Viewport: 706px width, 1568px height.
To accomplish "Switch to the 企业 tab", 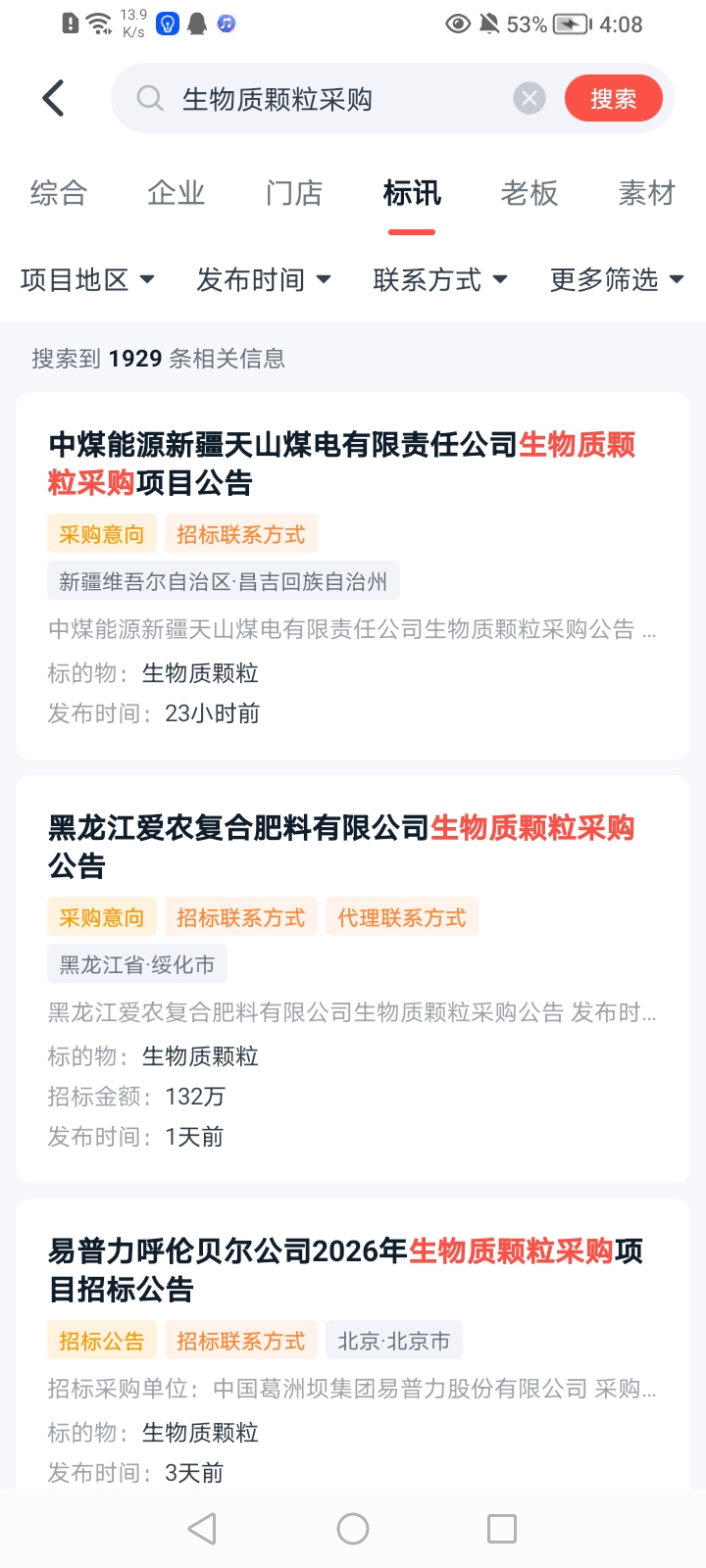I will [x=176, y=193].
